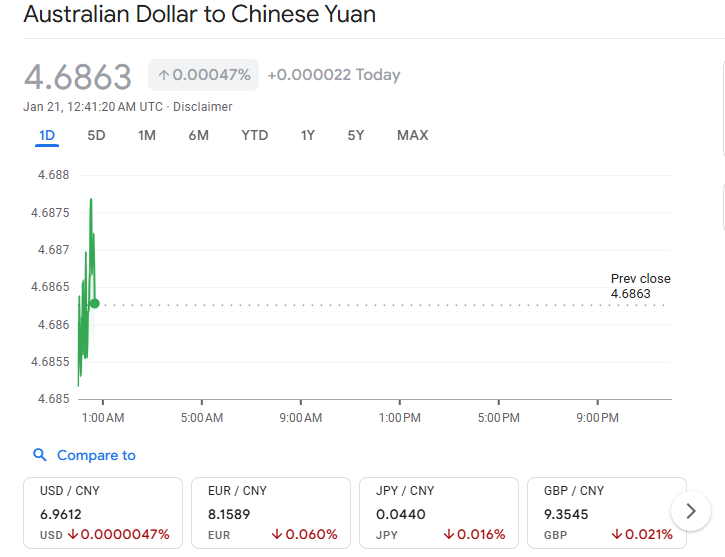The image size is (725, 557).
Task: View the 1Y chart range
Action: pyautogui.click(x=308, y=135)
